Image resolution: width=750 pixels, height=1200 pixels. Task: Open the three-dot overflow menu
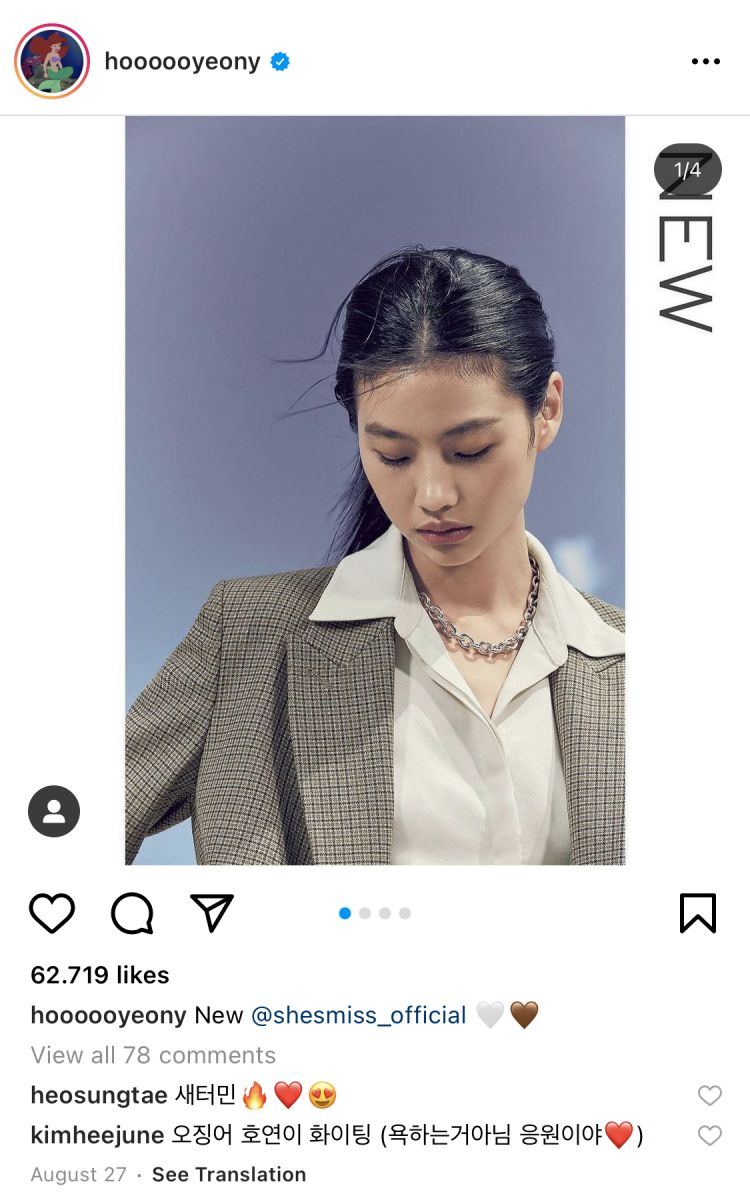705,62
